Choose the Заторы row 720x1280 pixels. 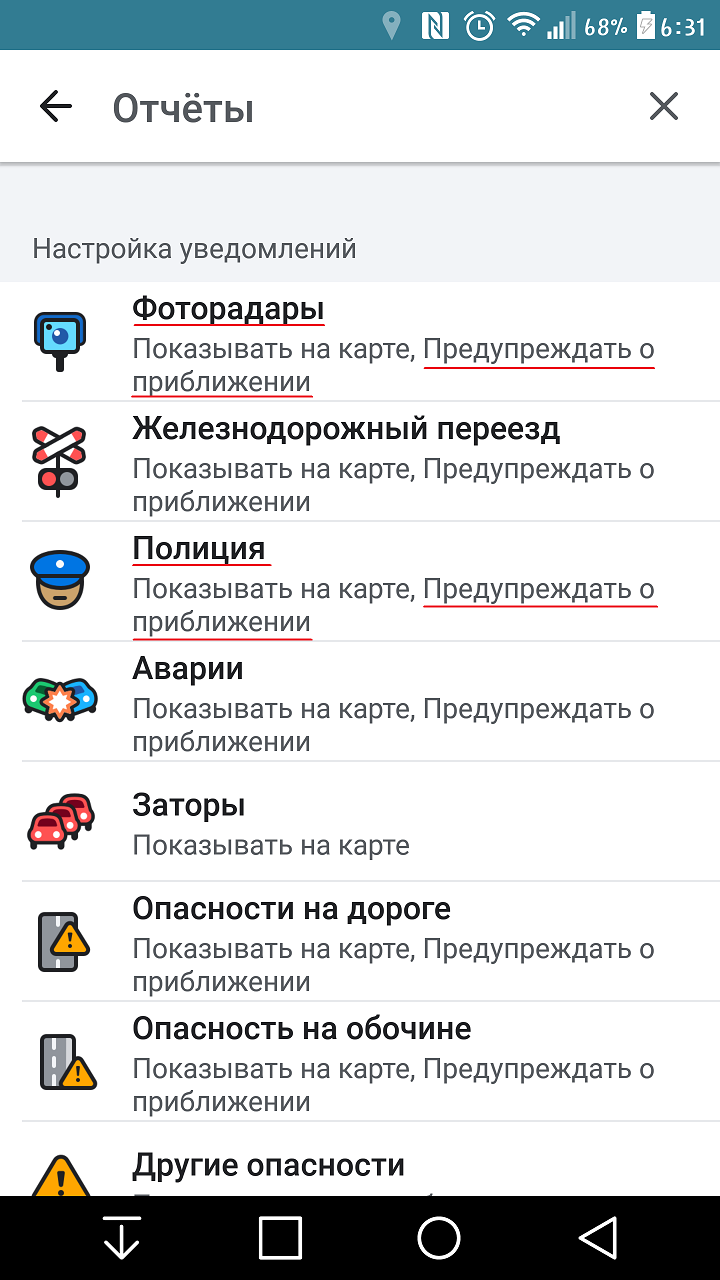(360, 822)
